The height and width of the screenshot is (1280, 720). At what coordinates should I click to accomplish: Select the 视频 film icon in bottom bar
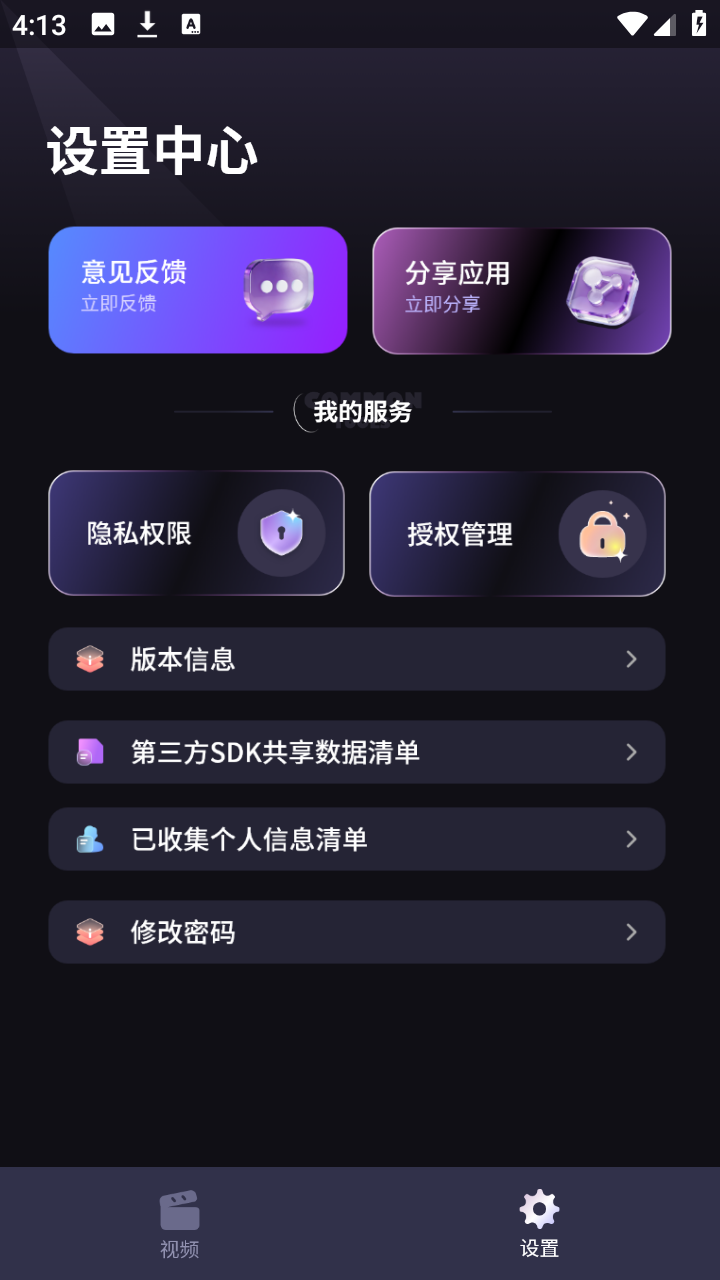[180, 1209]
